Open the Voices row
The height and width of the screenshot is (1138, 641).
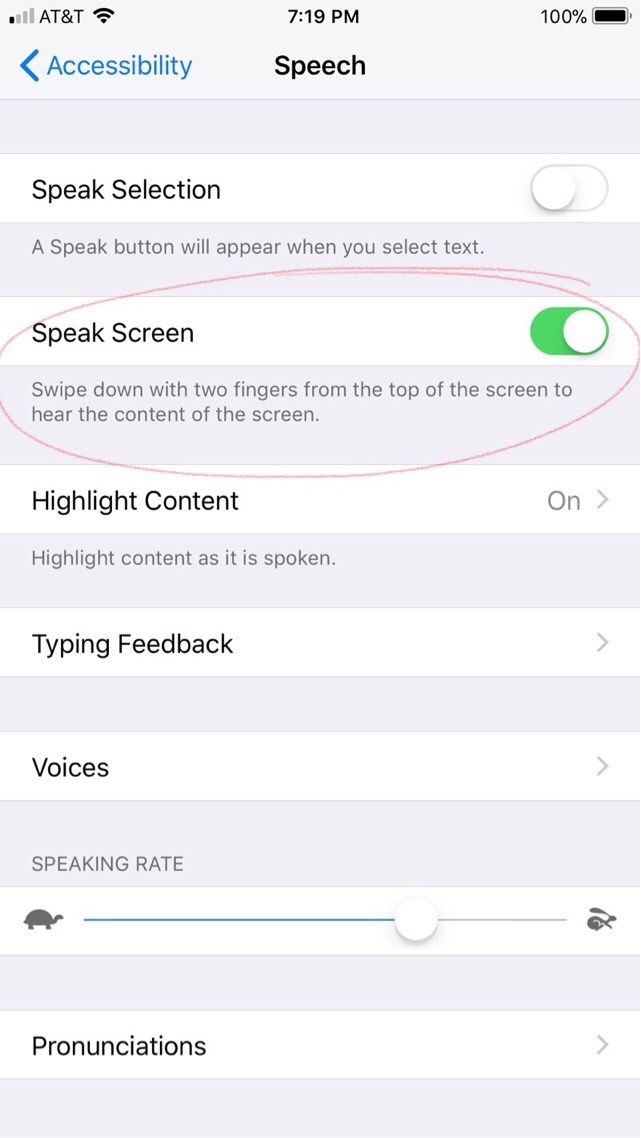click(x=320, y=767)
